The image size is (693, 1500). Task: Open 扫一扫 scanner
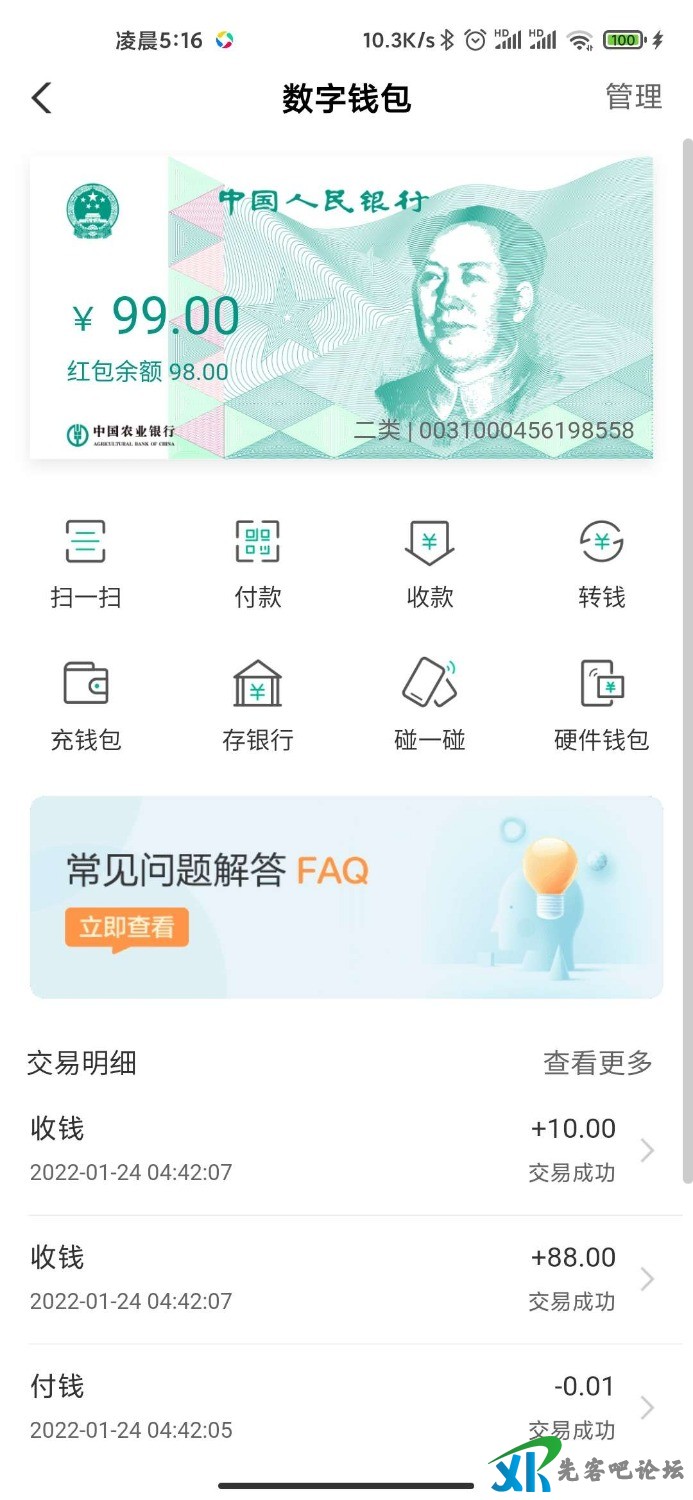[x=86, y=564]
